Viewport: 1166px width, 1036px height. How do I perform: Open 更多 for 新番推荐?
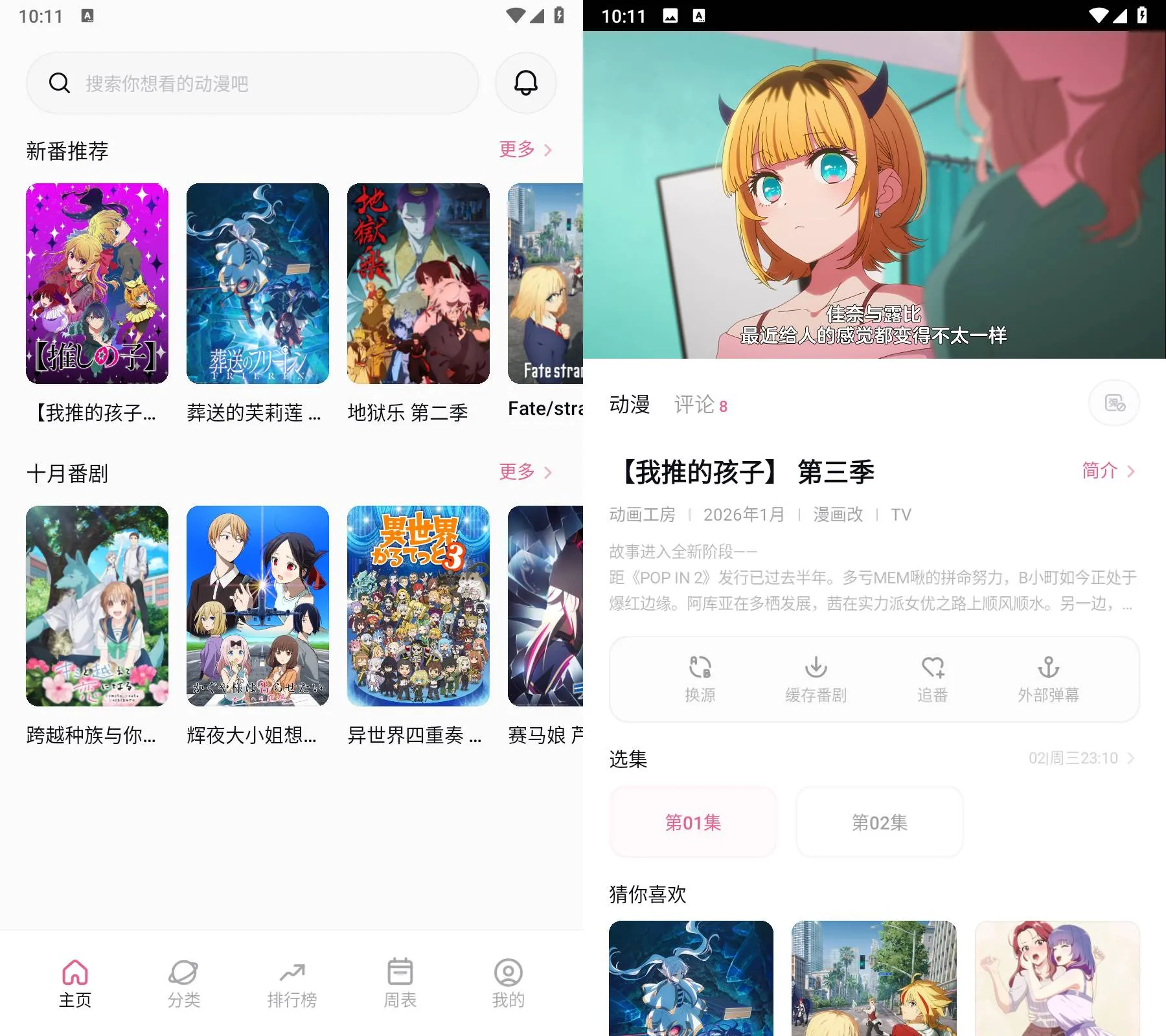525,150
